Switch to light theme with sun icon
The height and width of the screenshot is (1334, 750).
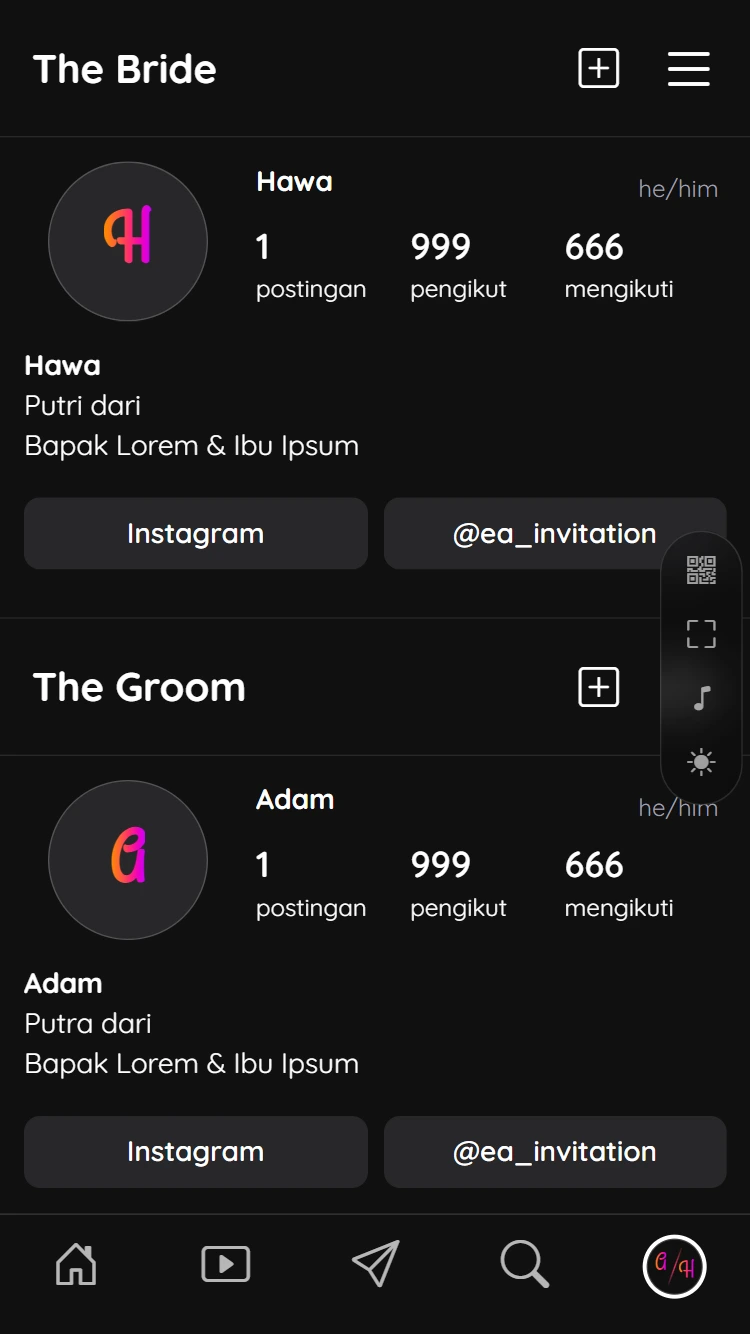[x=701, y=762]
